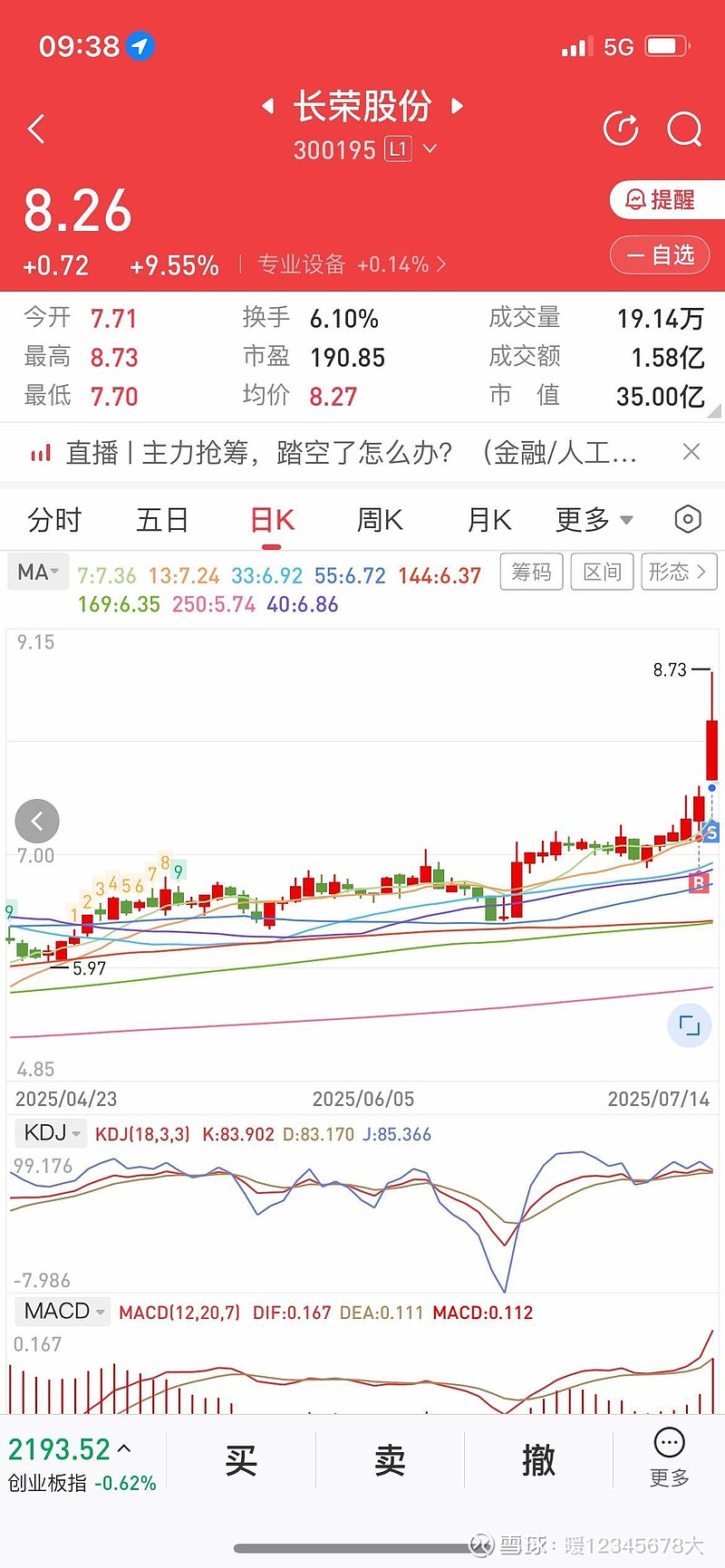Switch to the previous stock arrow
Screen dimensions: 725x1568
pos(268,106)
